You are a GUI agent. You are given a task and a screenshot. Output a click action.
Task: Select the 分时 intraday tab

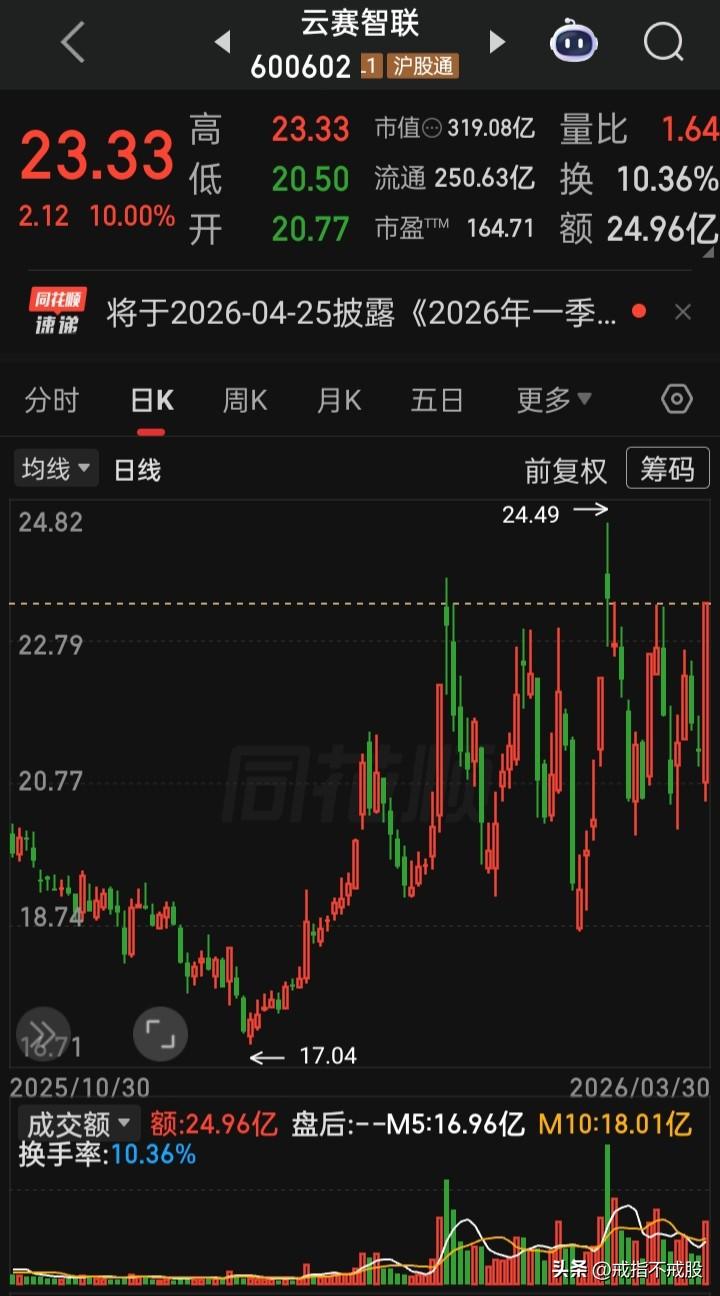(x=53, y=400)
